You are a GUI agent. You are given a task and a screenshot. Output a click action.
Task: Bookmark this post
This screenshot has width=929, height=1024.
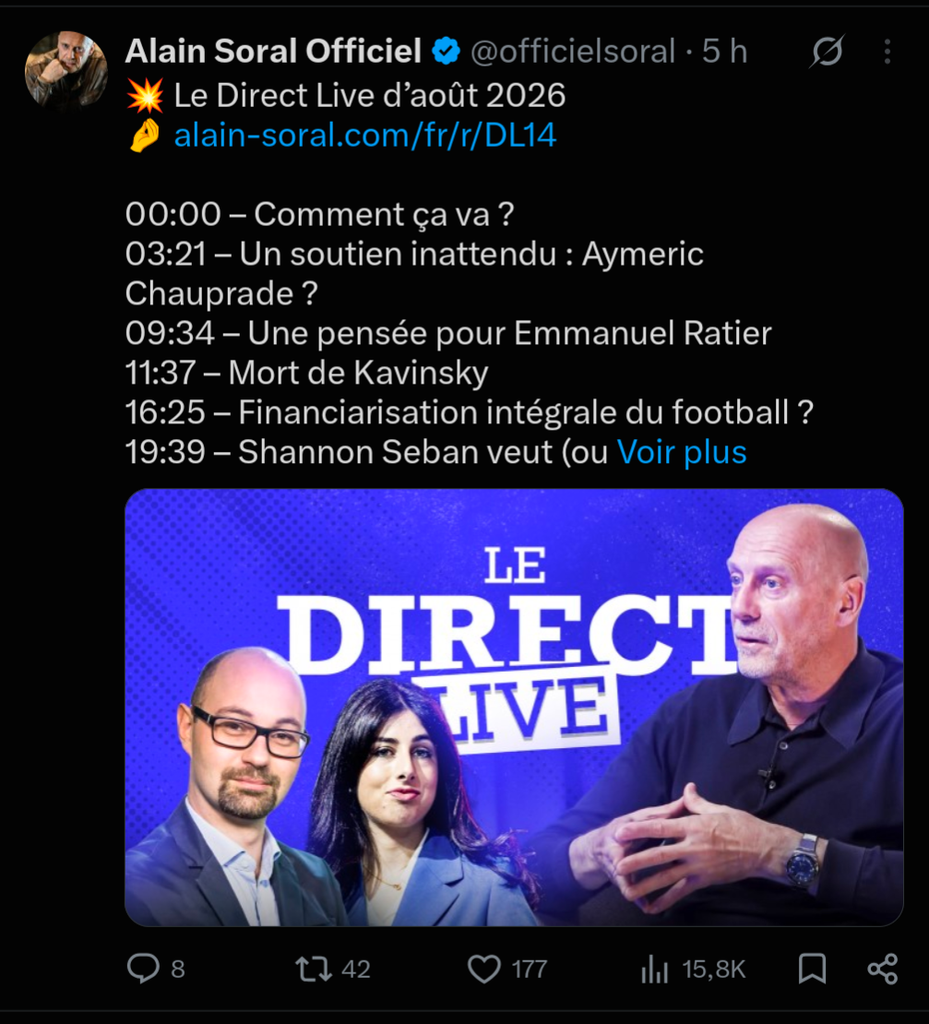(x=813, y=968)
